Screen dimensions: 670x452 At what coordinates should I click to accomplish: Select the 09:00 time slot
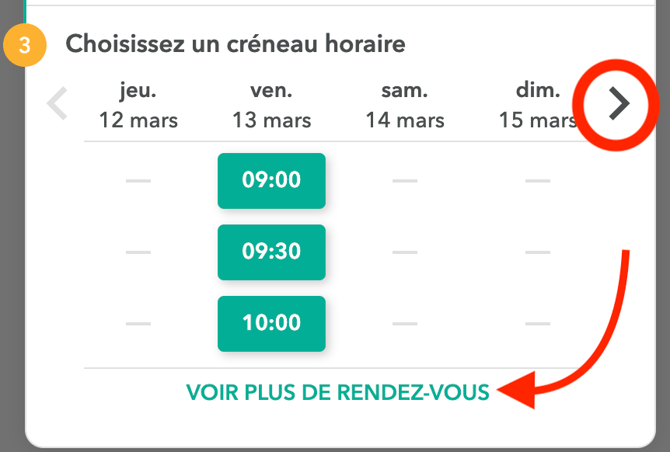271,181
